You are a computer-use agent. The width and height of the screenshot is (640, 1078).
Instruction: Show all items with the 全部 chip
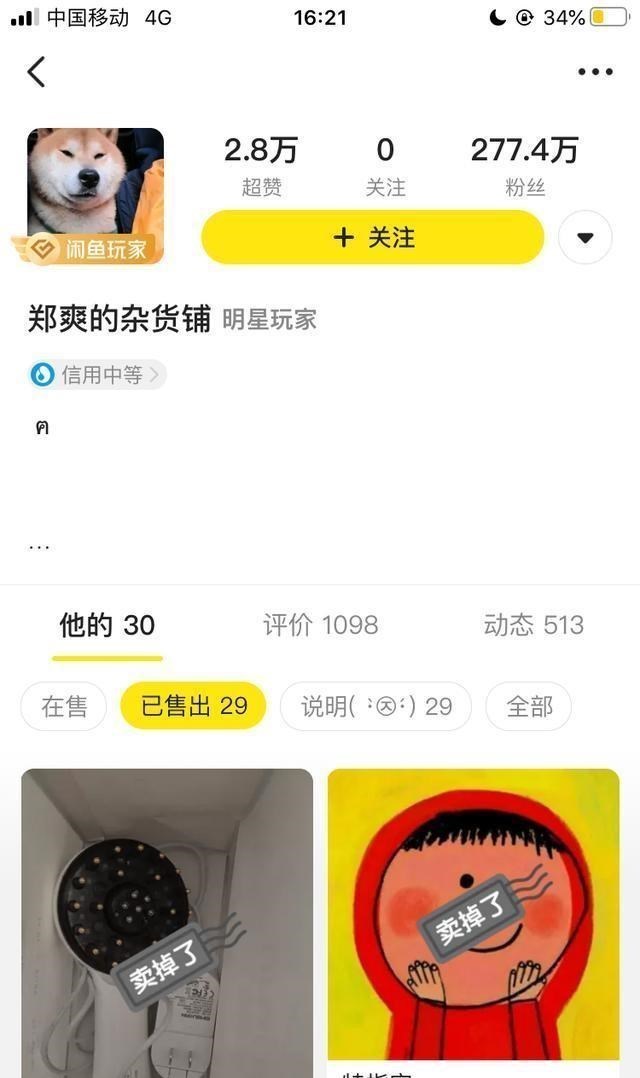(529, 706)
